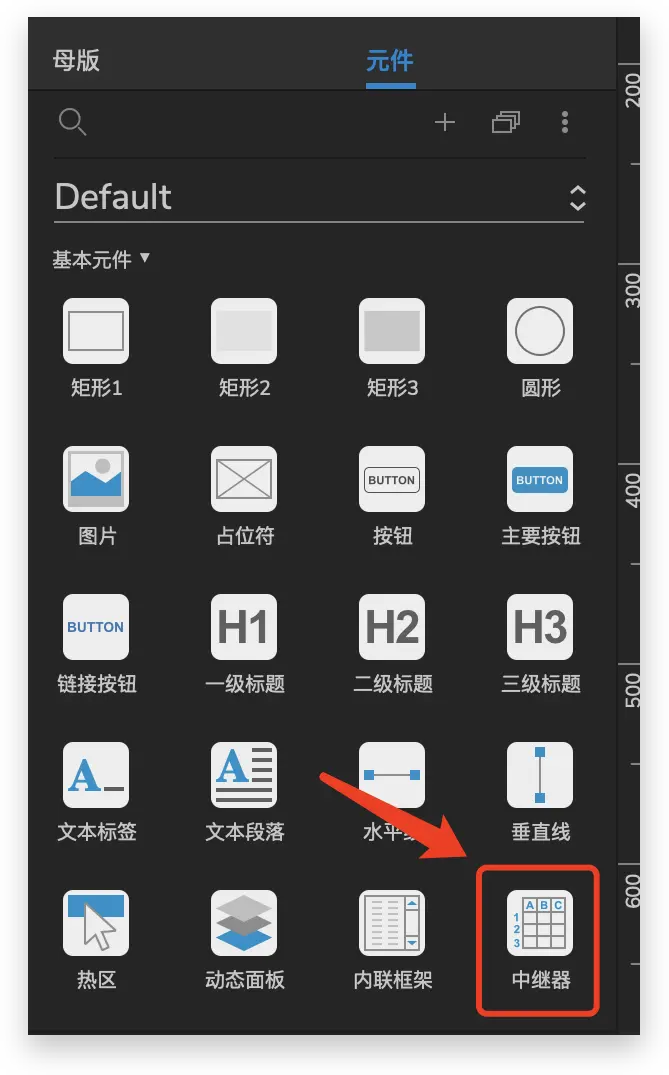Collapse the 基本元件 section

coord(101,259)
